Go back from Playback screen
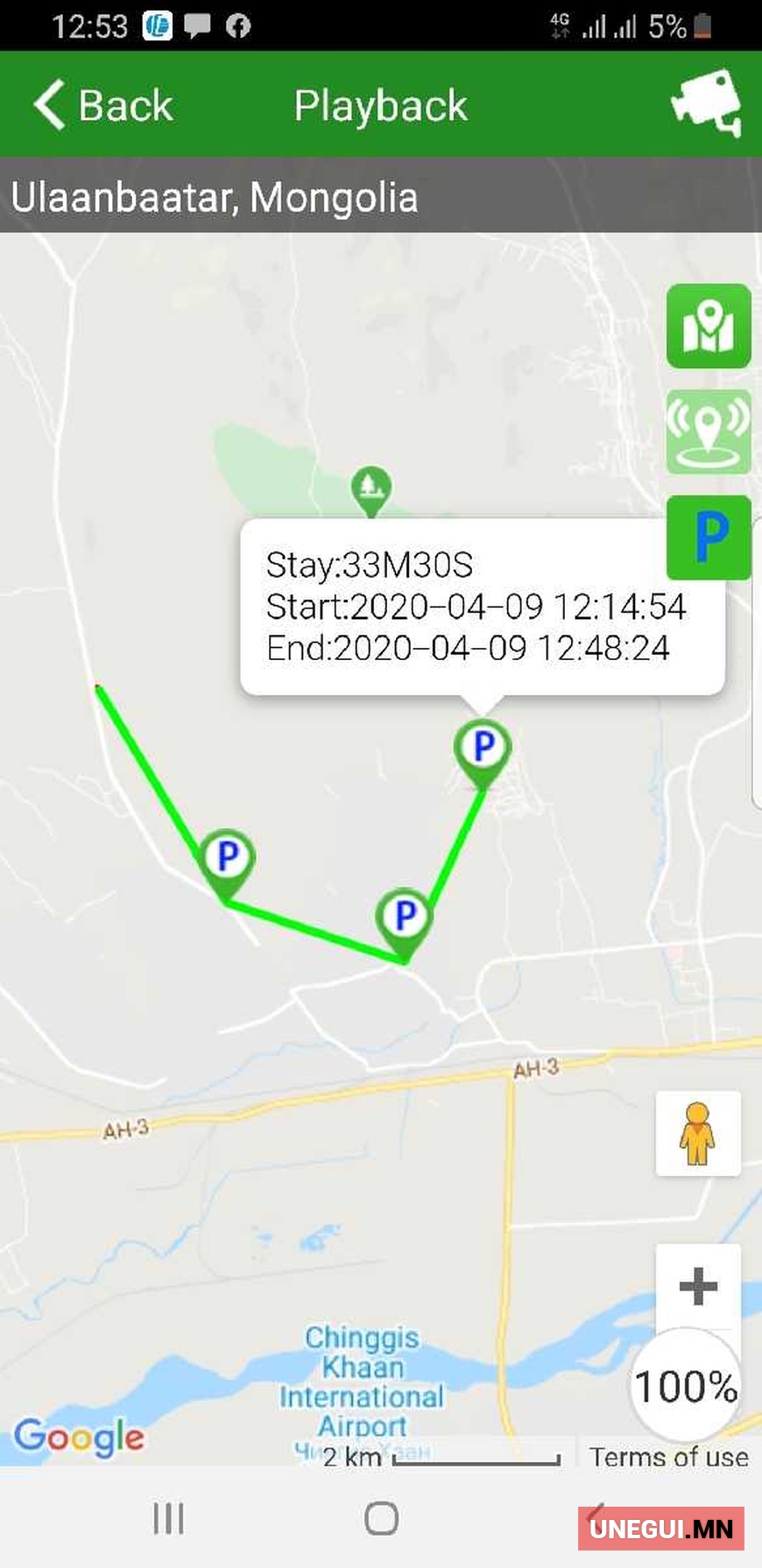Viewport: 762px width, 1568px height. 102,106
